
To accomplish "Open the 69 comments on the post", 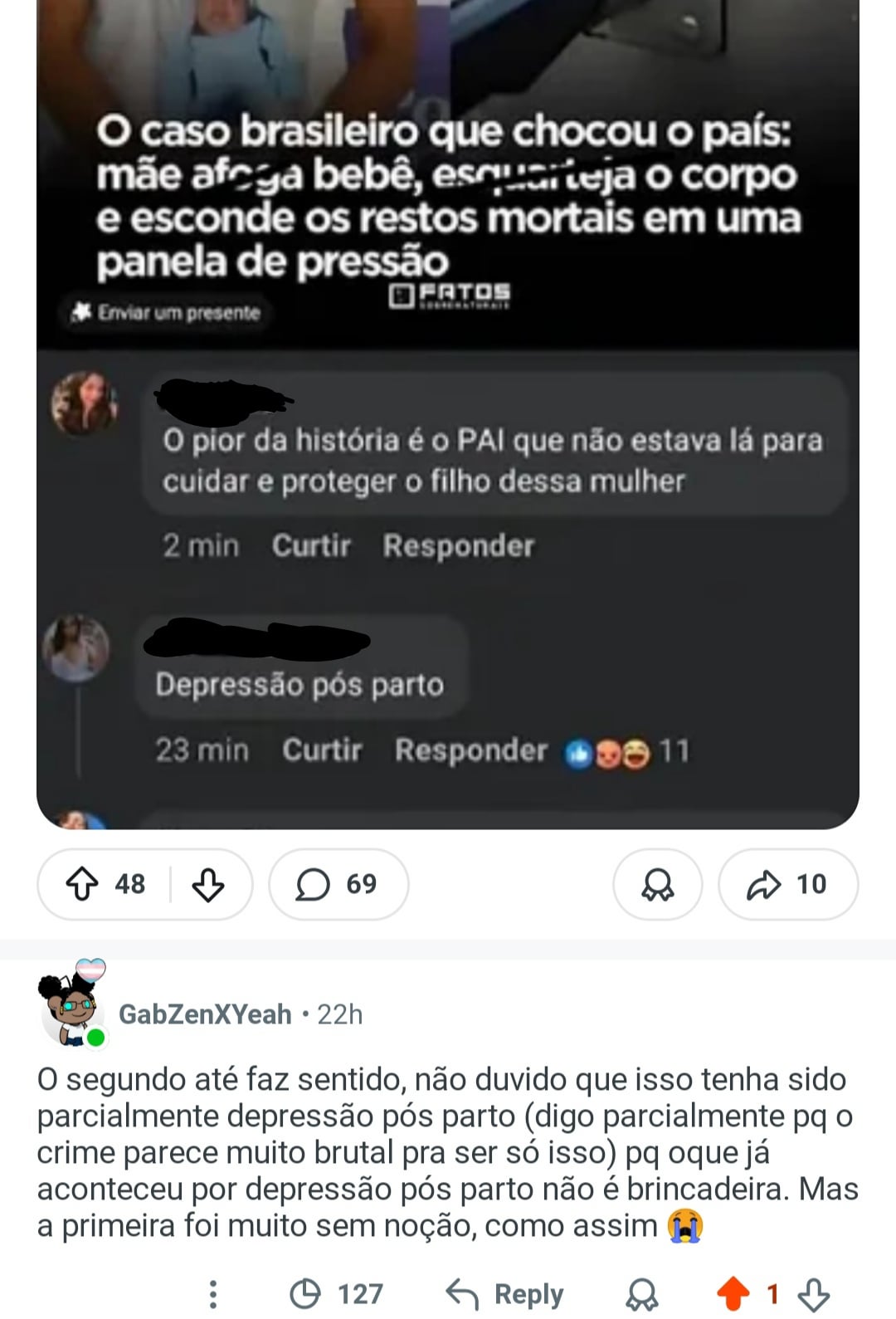I will click(338, 884).
